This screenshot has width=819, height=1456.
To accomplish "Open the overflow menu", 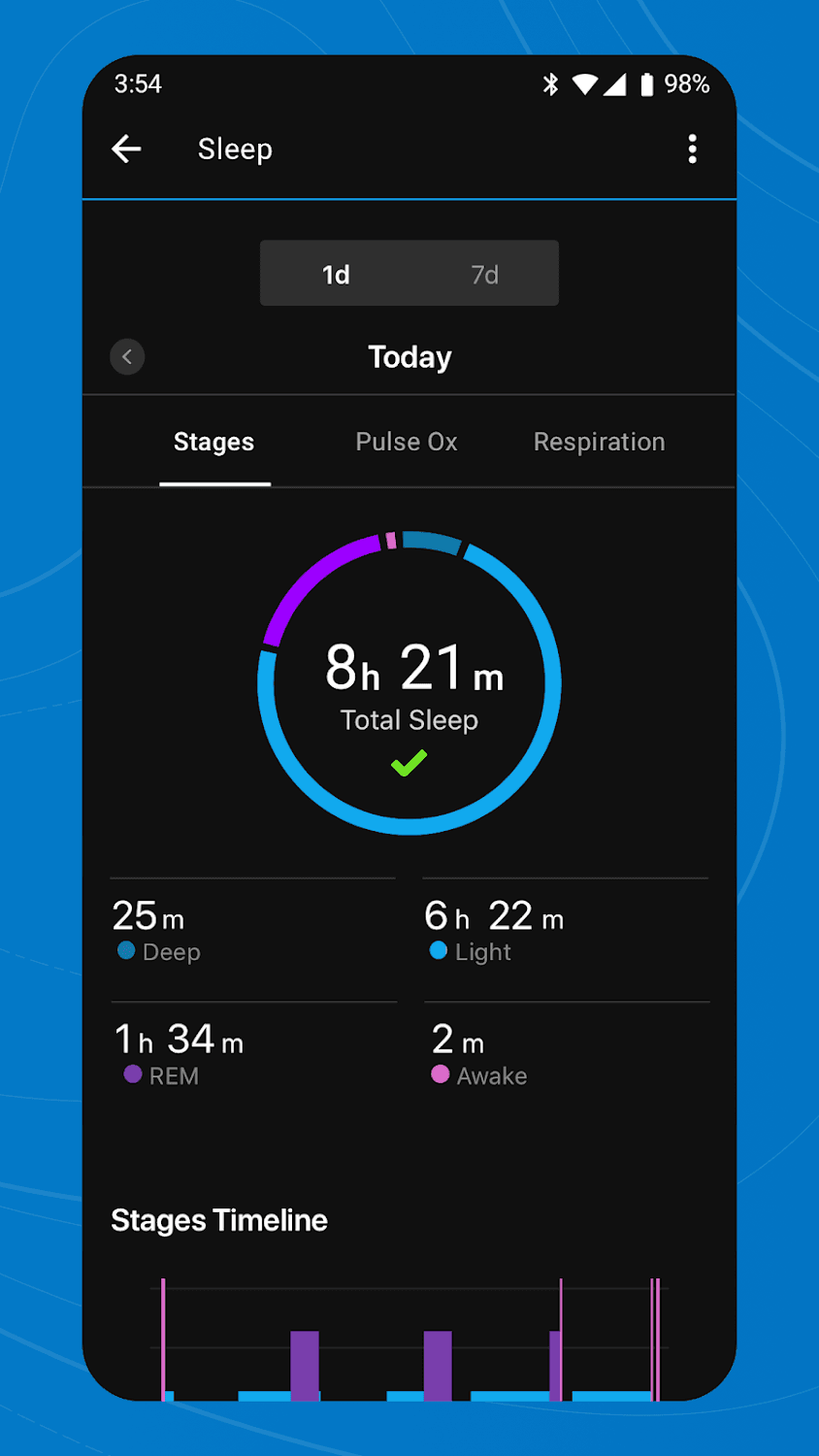I will pos(692,149).
